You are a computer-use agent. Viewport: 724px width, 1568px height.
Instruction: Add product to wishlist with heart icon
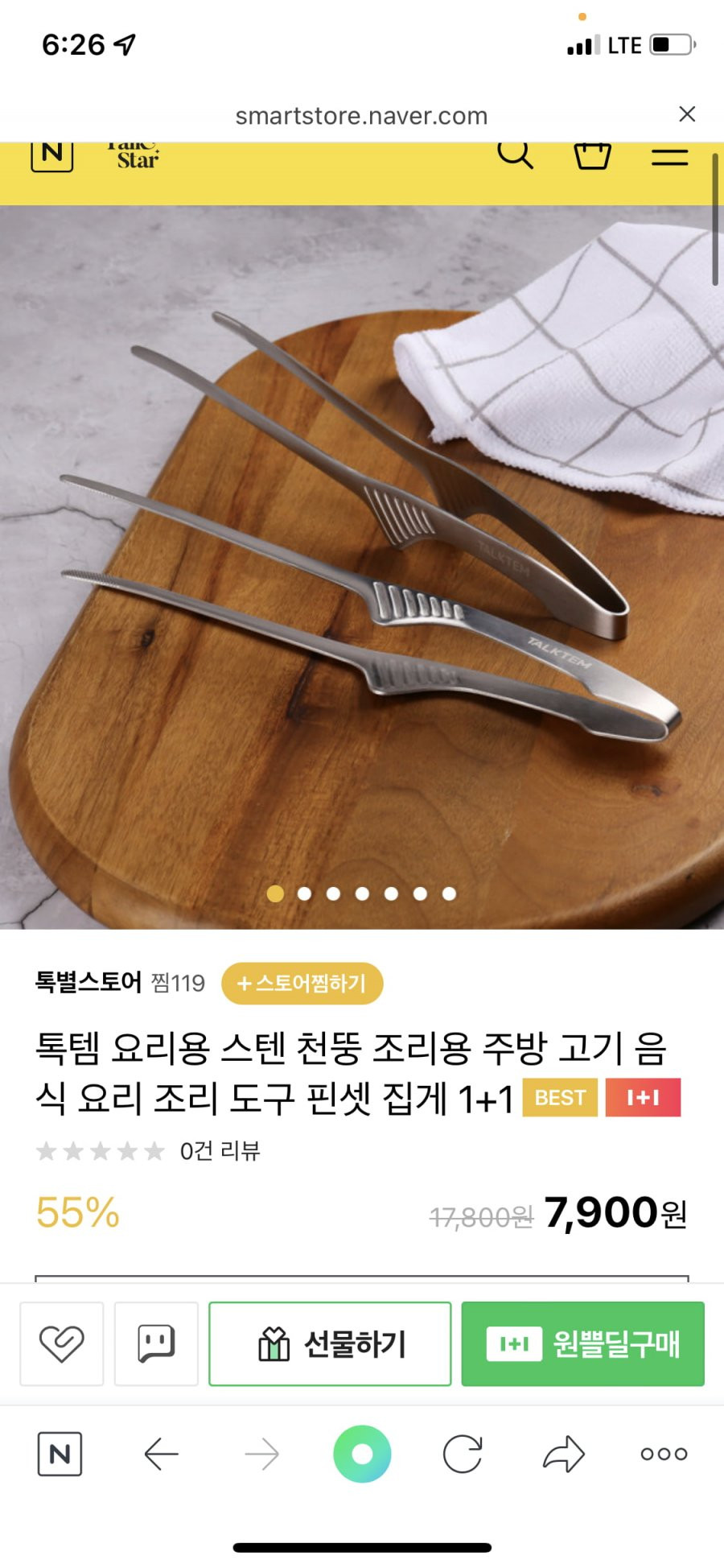point(62,1343)
